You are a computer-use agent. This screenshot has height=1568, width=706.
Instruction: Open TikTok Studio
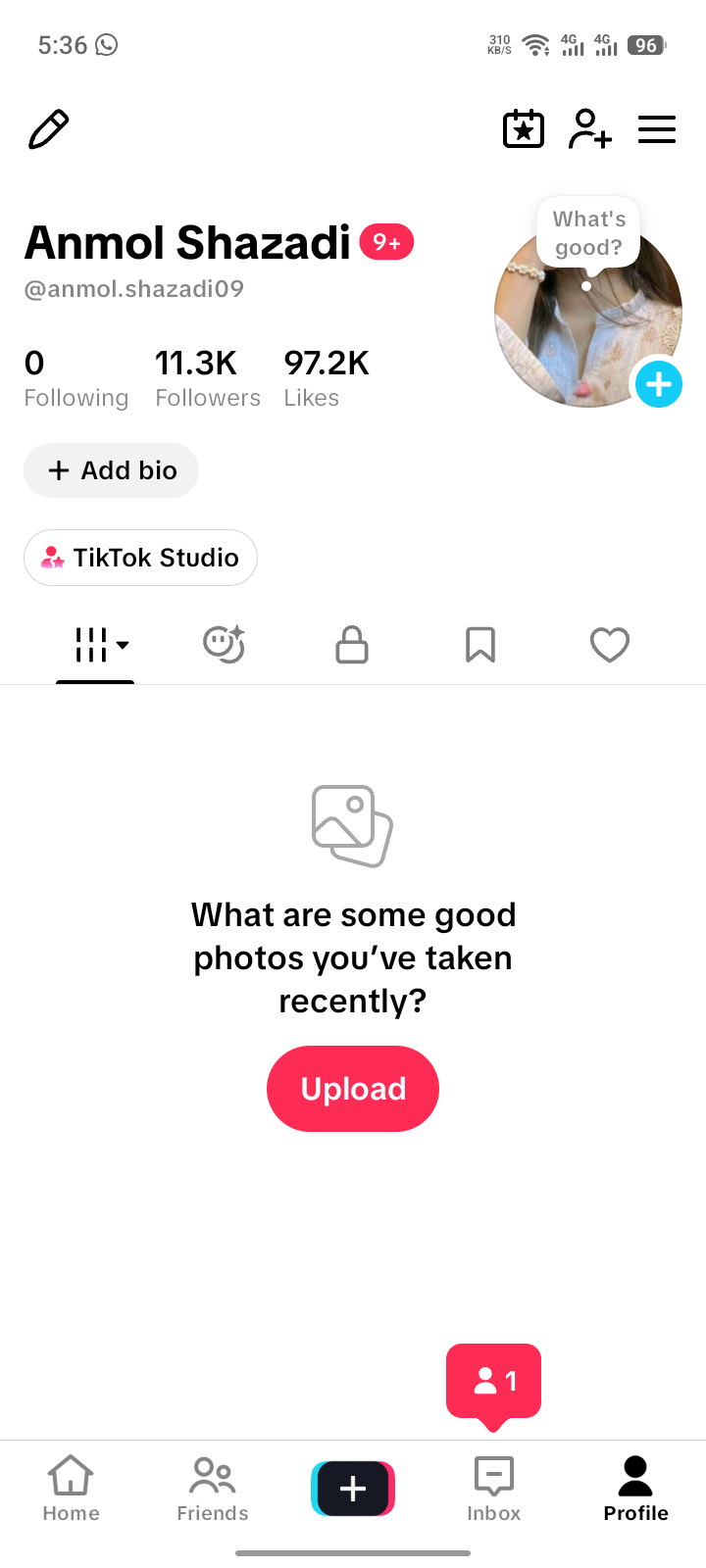coord(140,558)
